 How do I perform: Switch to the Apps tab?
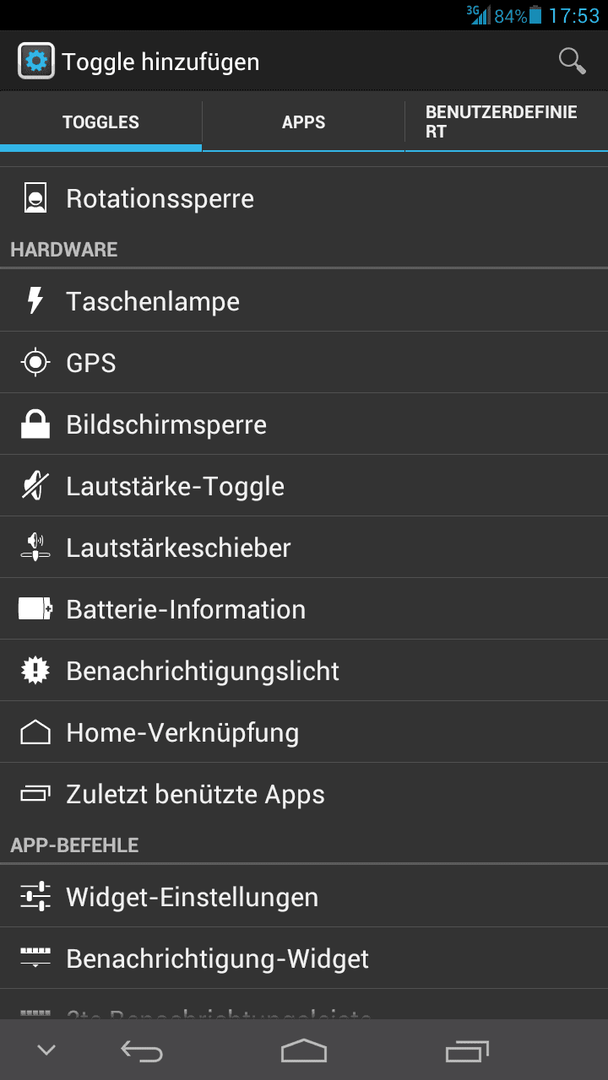(304, 123)
